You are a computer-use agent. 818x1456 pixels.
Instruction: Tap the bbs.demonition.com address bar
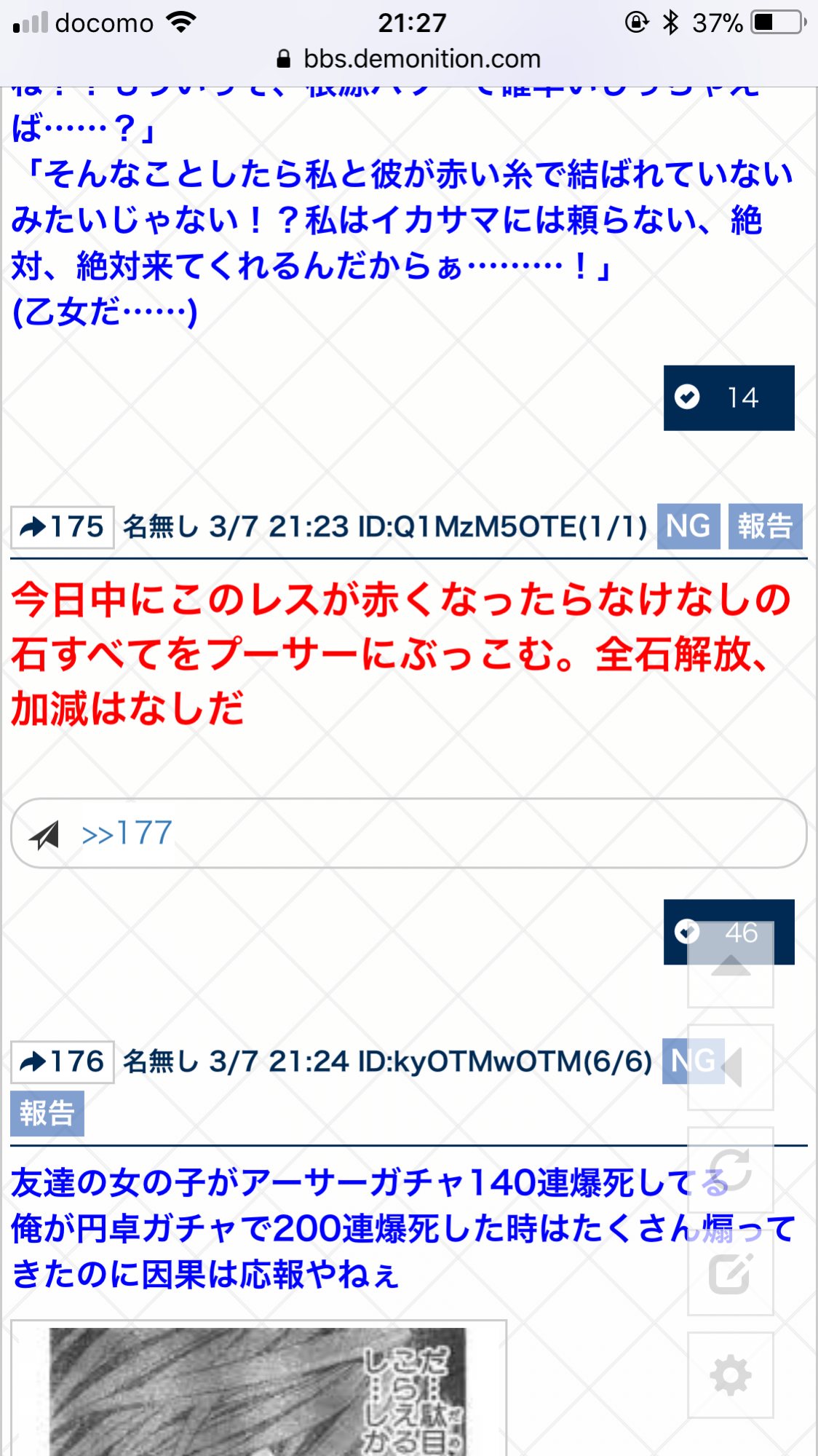click(409, 59)
